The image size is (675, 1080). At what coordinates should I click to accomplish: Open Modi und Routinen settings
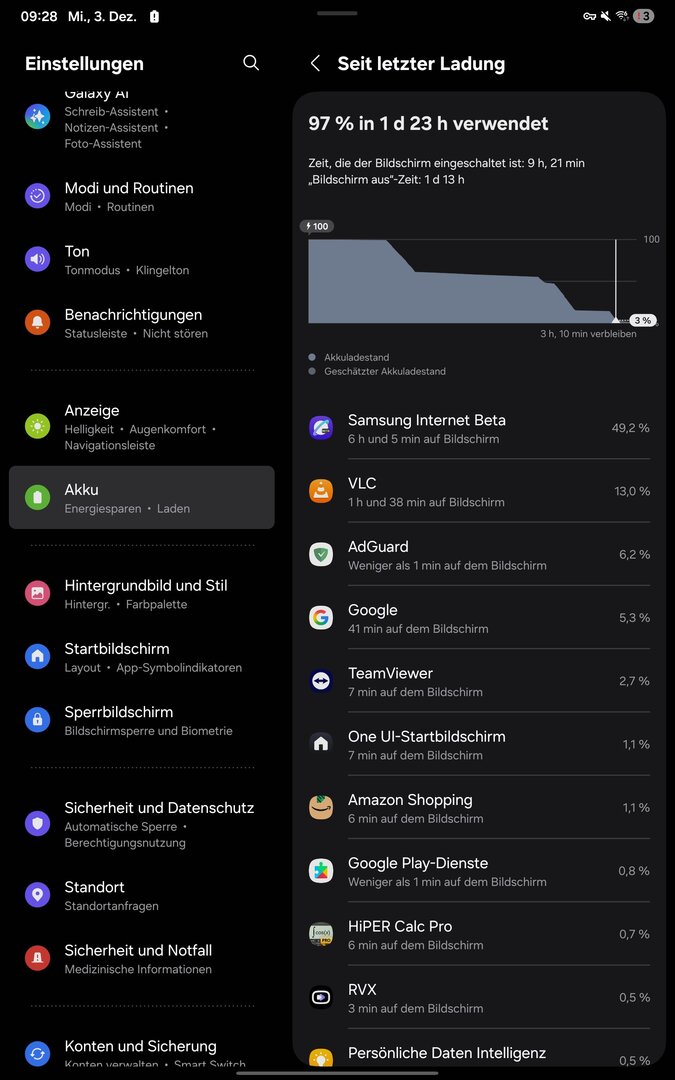pos(141,196)
